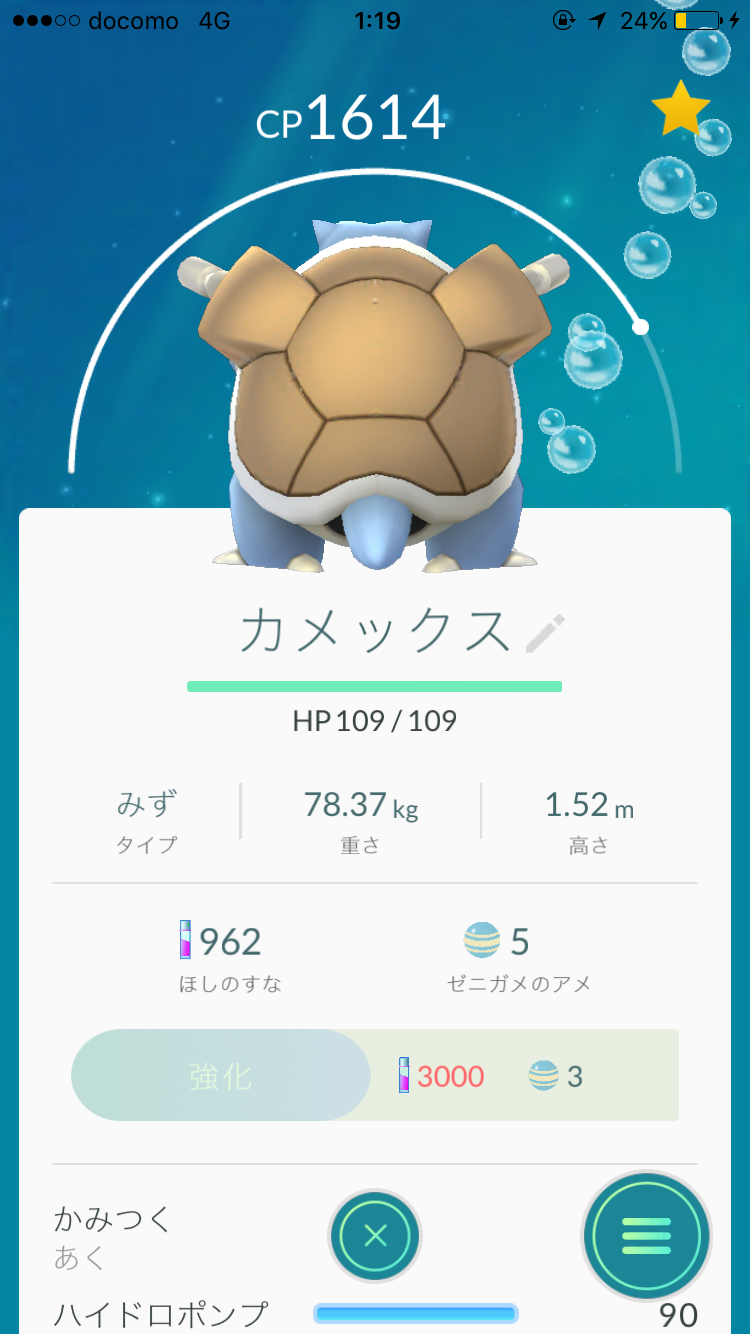Tap the circular X close button

pos(374,1236)
